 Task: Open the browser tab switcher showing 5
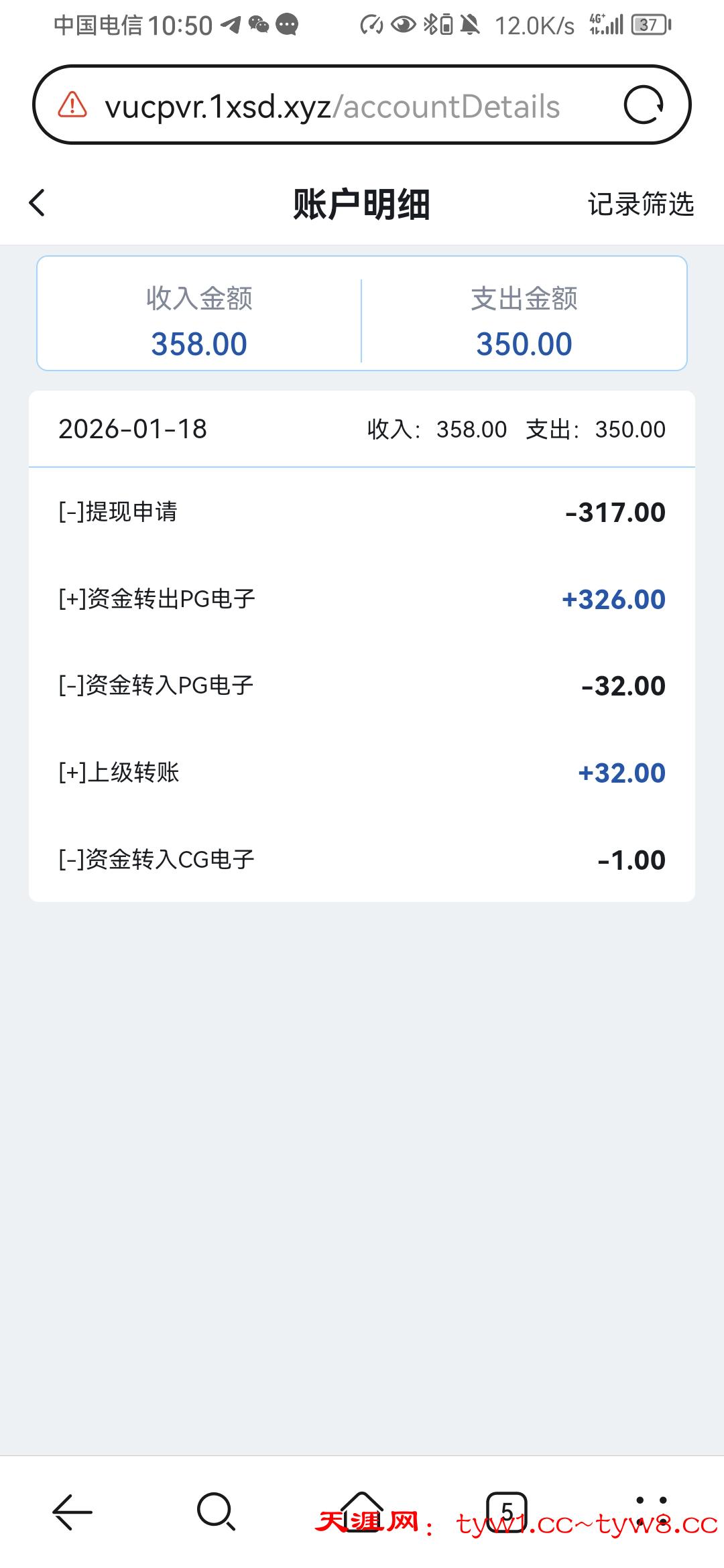506,1512
